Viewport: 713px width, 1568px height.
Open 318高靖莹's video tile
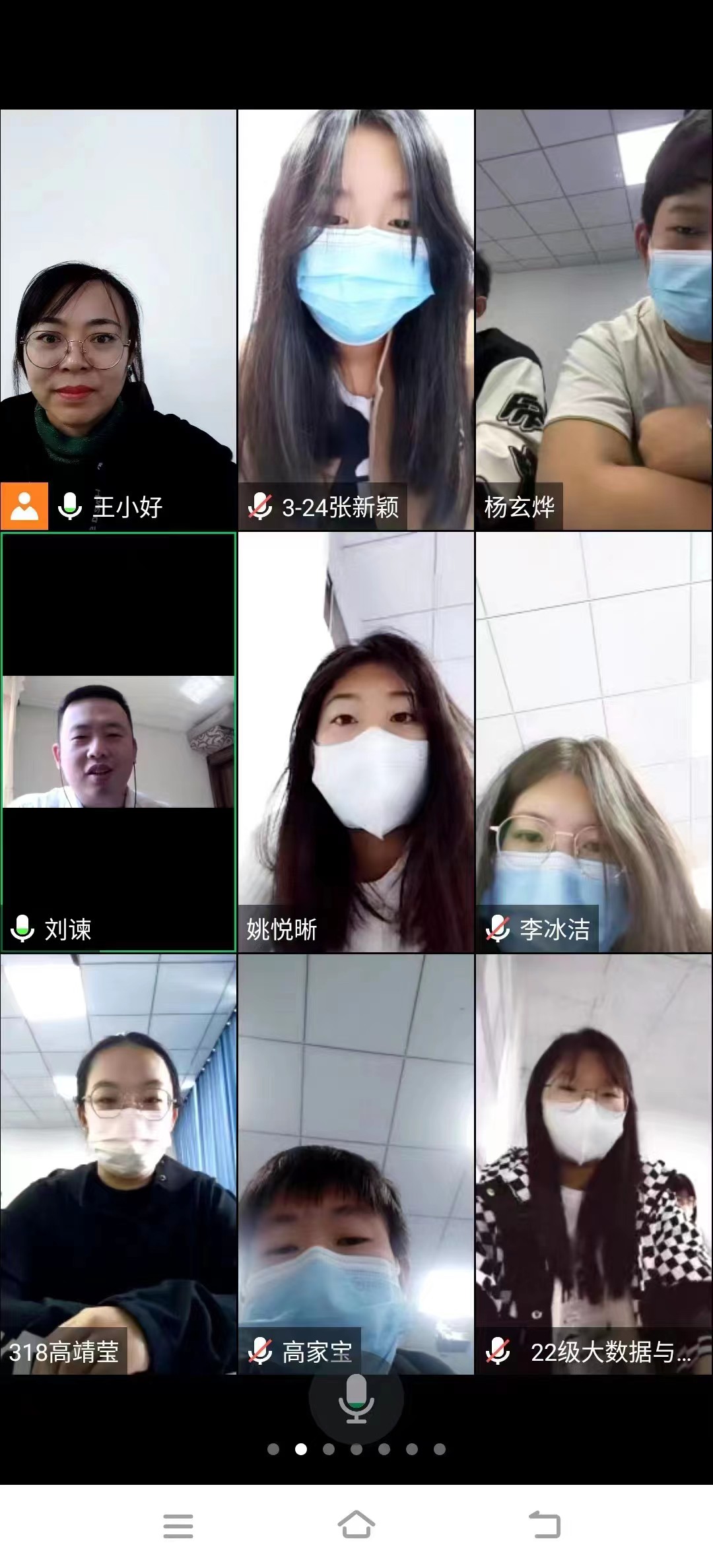pos(118,1164)
